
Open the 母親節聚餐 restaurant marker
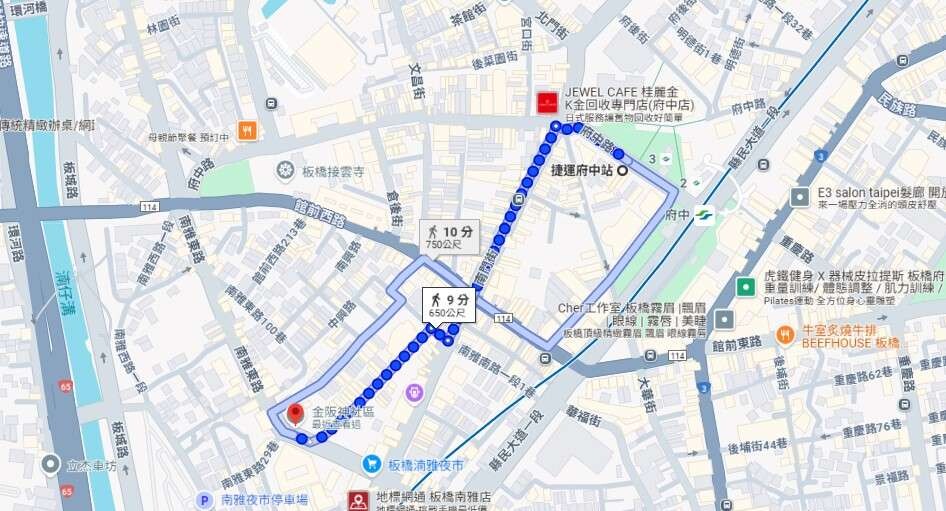pos(247,130)
